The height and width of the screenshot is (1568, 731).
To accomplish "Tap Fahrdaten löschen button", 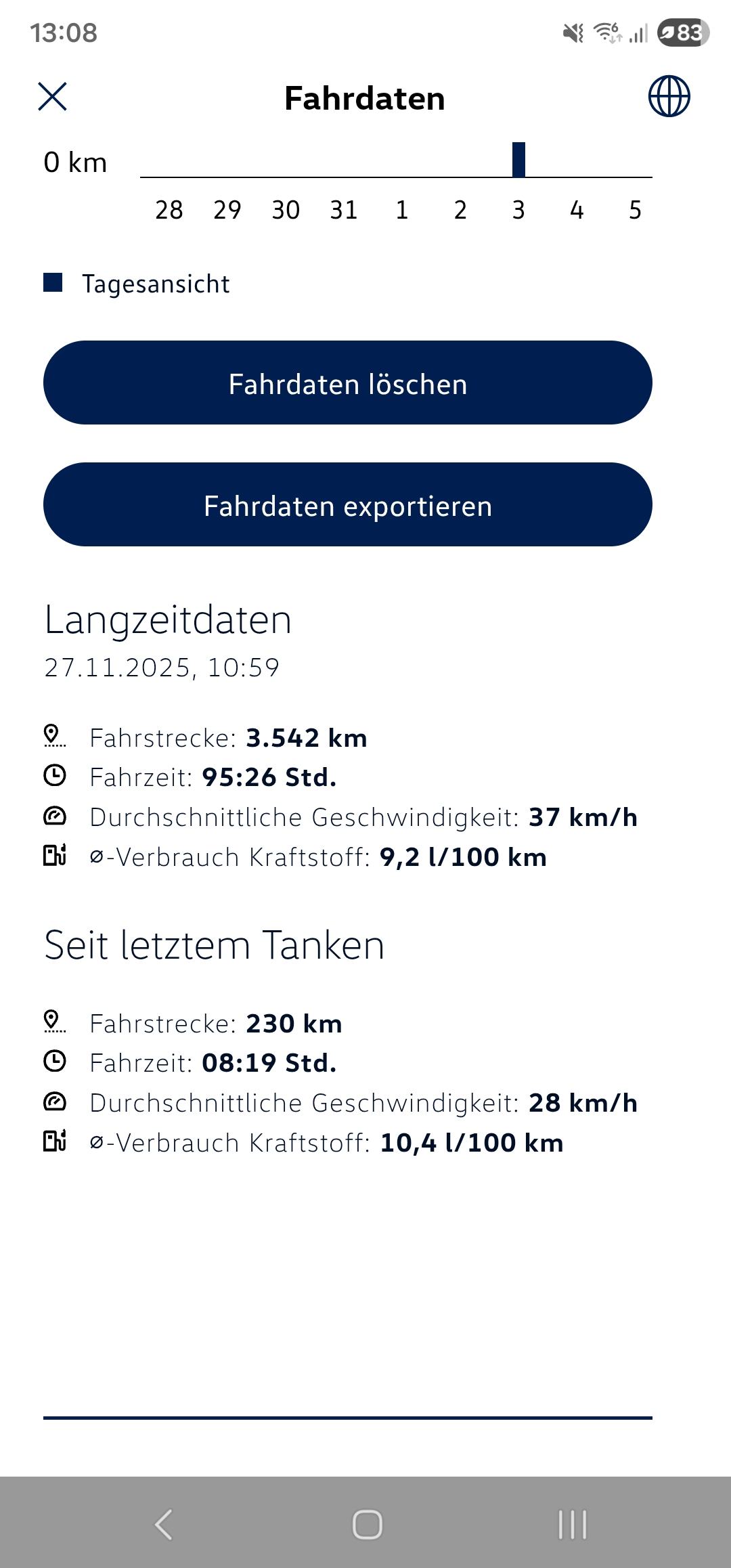I will point(347,383).
